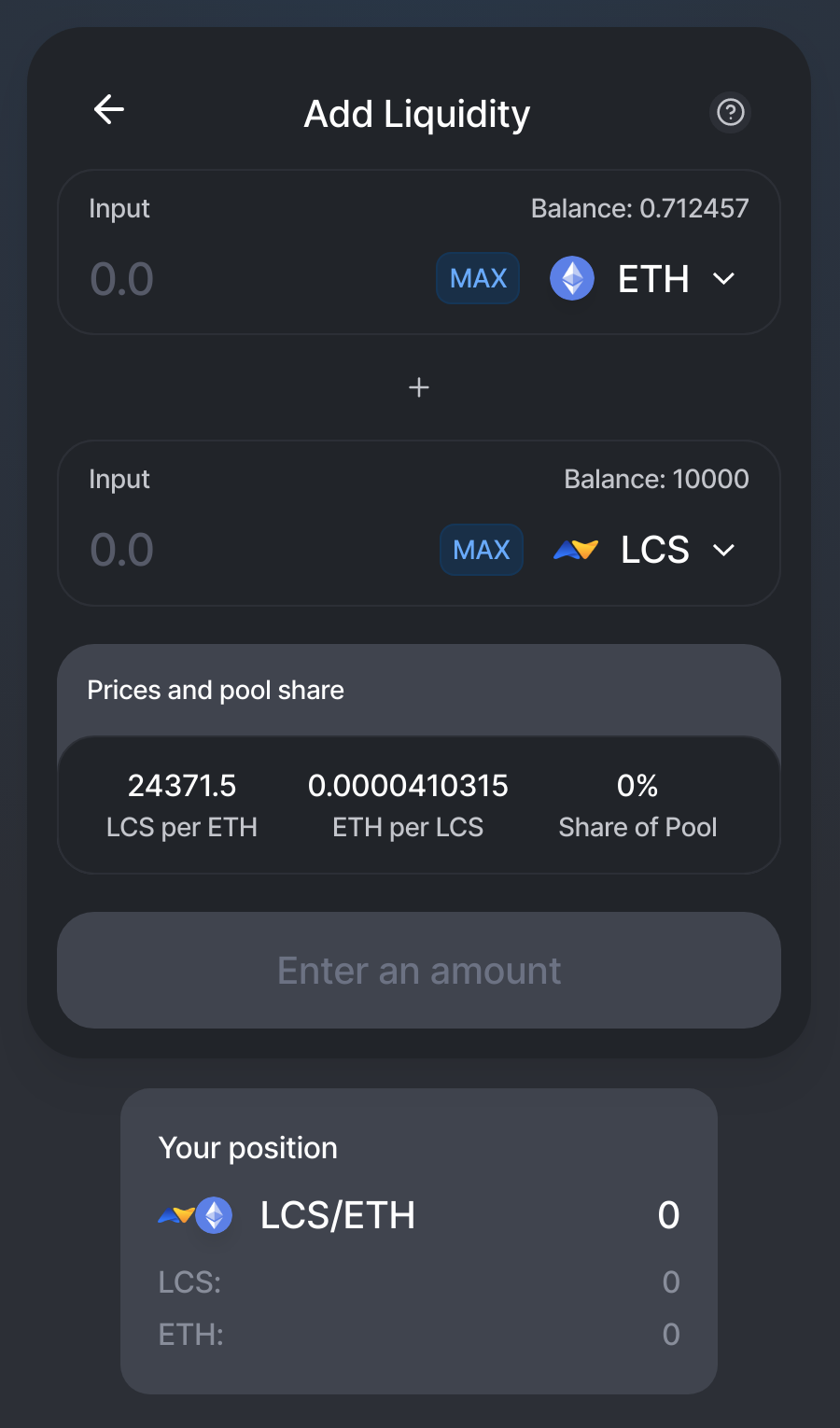The image size is (840, 1428).
Task: Tap the Enter an amount button
Action: 419,971
